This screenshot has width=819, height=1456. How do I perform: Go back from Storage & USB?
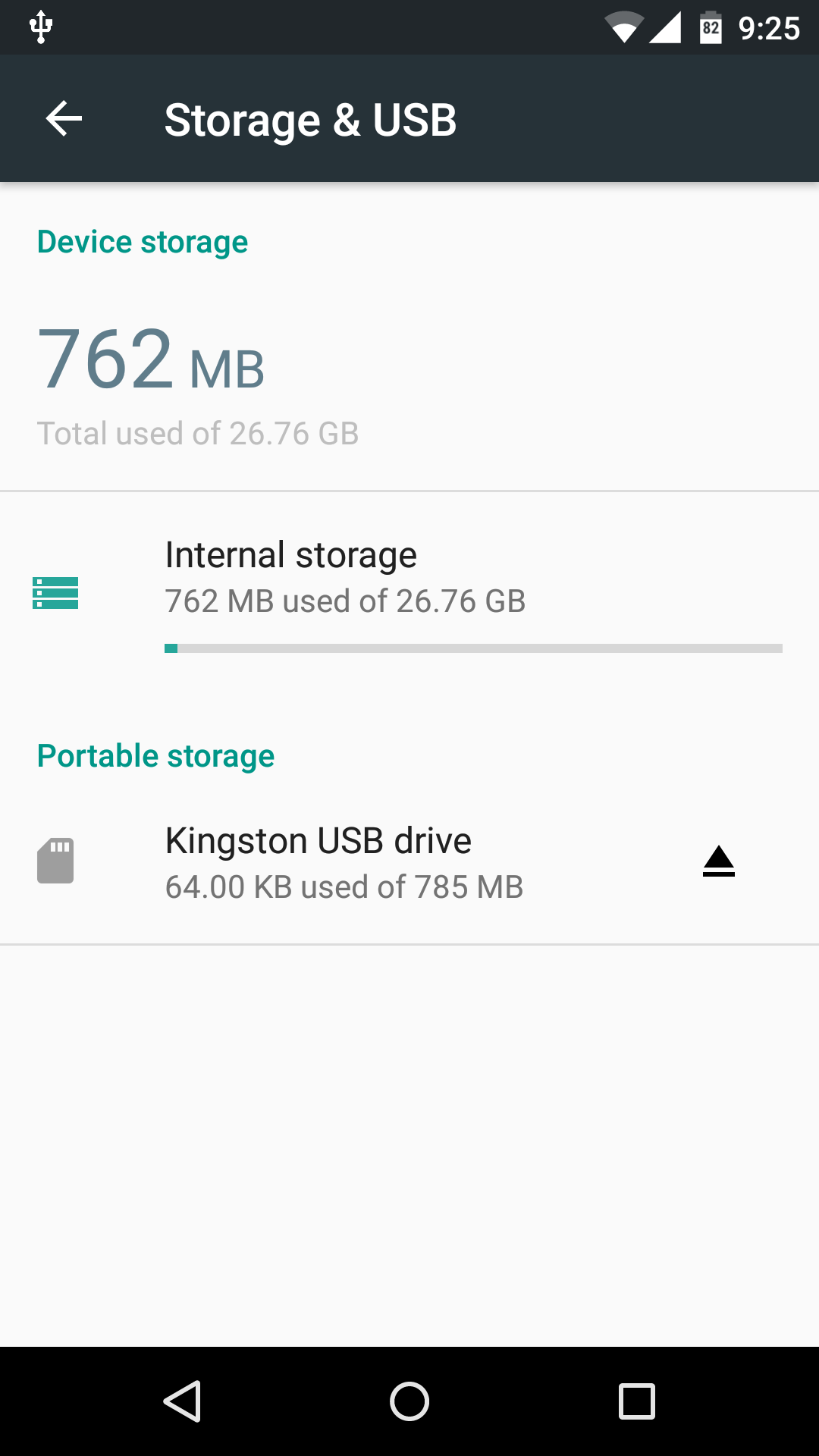pos(64,119)
